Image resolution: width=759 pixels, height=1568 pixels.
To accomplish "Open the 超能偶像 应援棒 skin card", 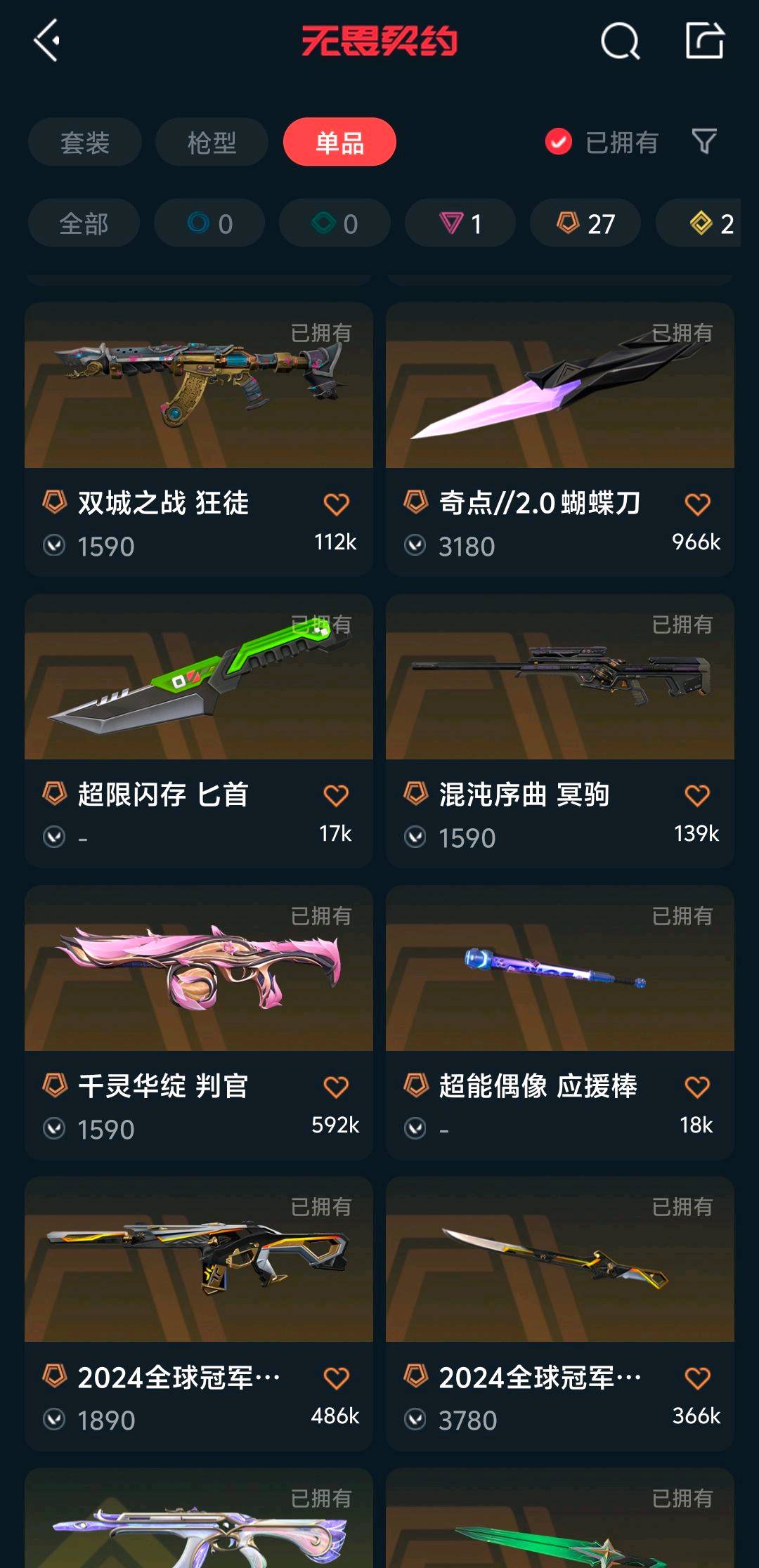I will point(560,1022).
